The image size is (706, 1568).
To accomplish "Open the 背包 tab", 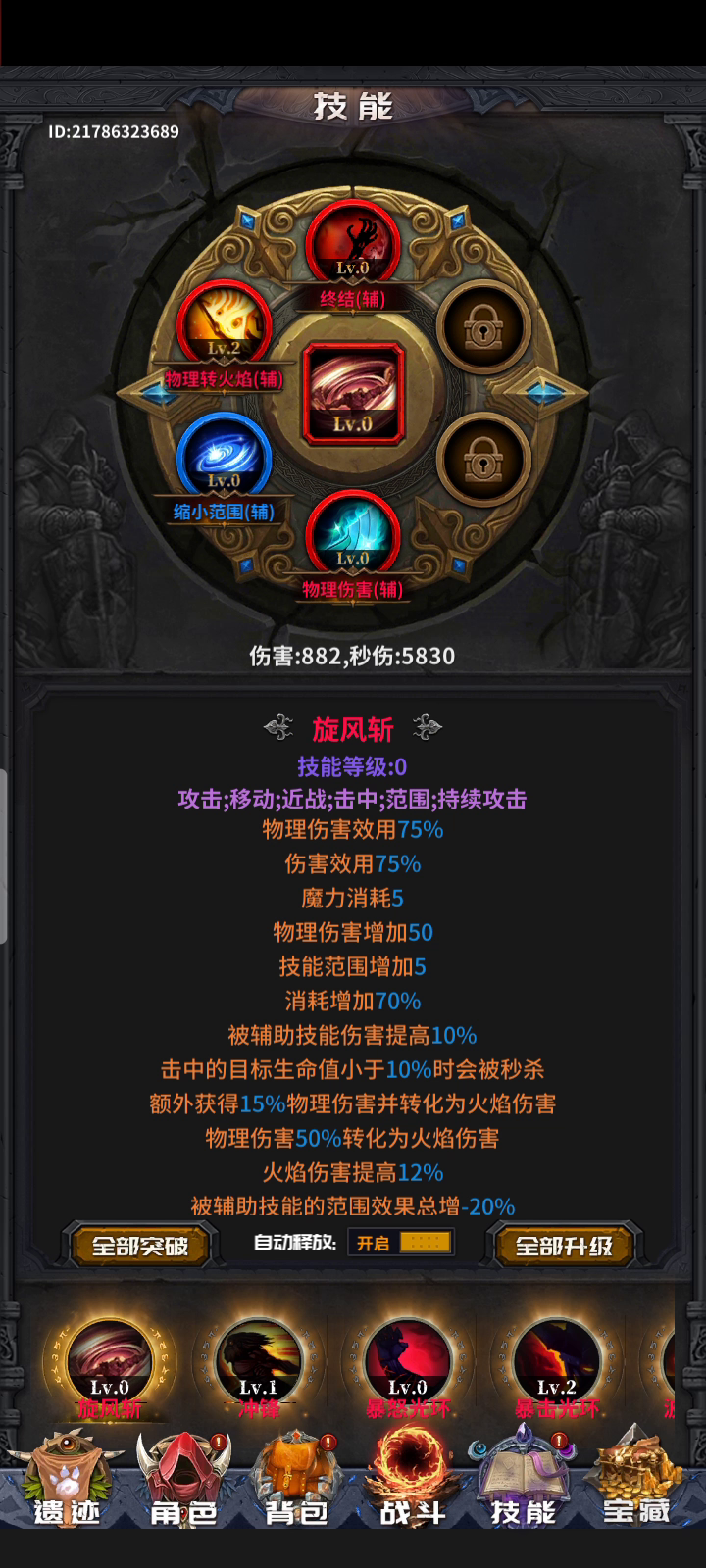I will pyautogui.click(x=295, y=1480).
